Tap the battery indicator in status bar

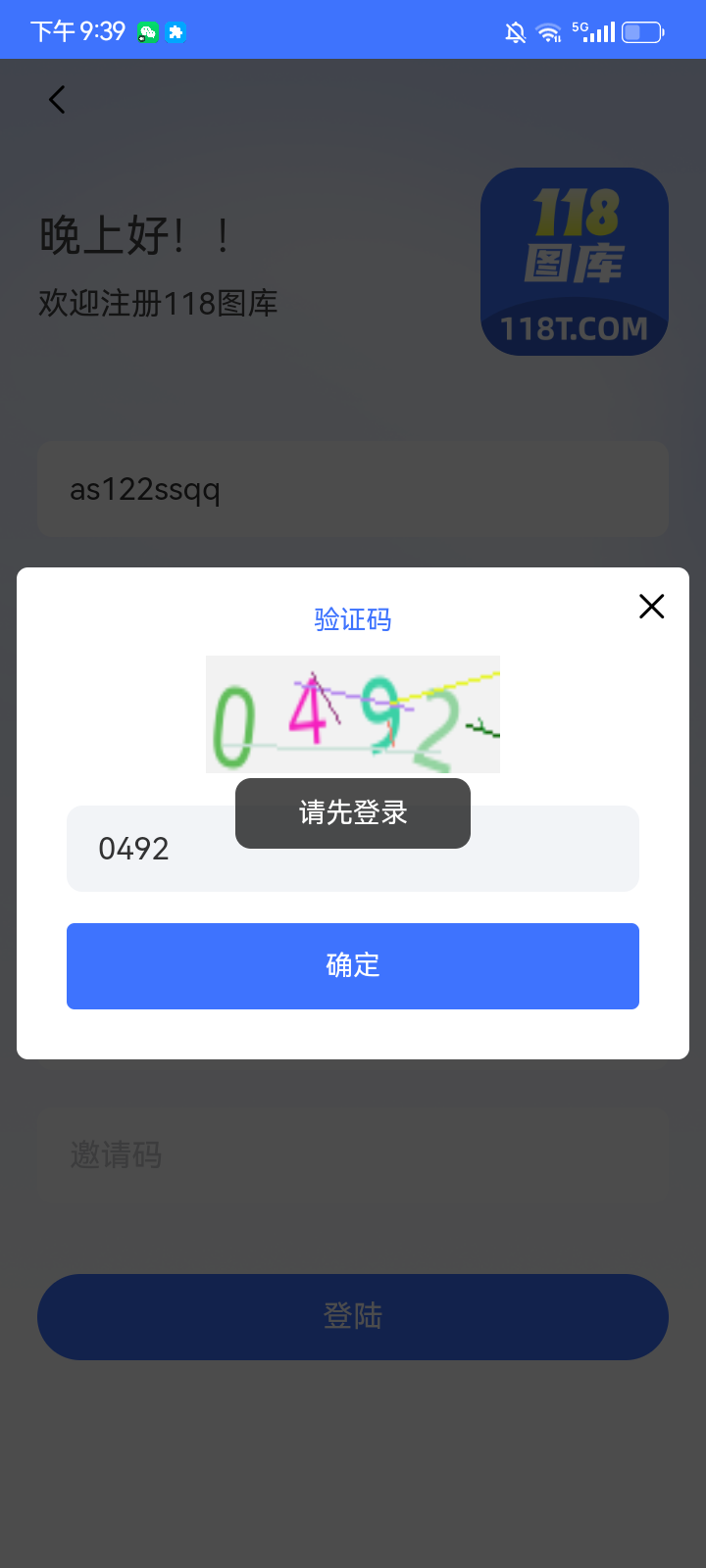point(640,30)
